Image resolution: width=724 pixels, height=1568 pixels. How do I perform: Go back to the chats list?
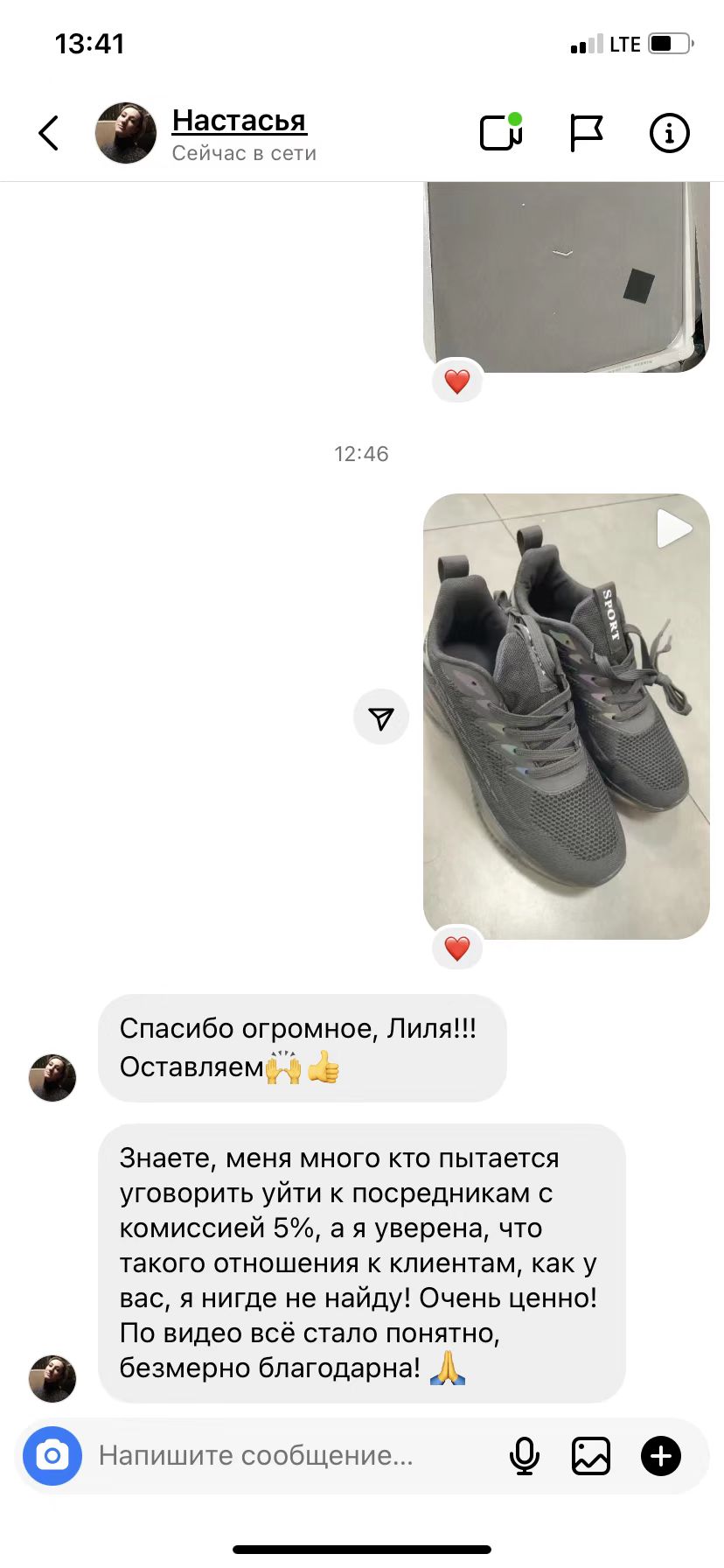coord(50,133)
